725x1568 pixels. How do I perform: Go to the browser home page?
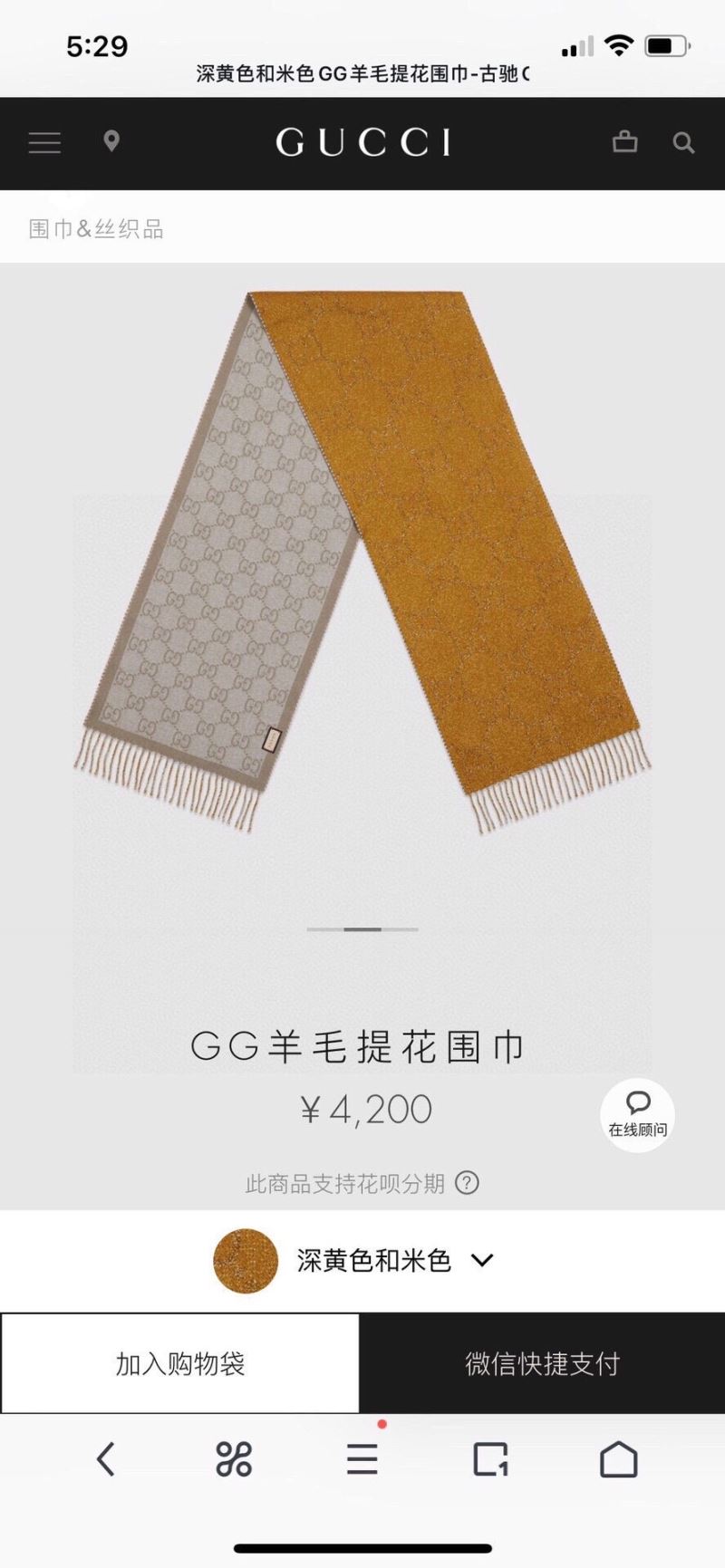pyautogui.click(x=619, y=1459)
